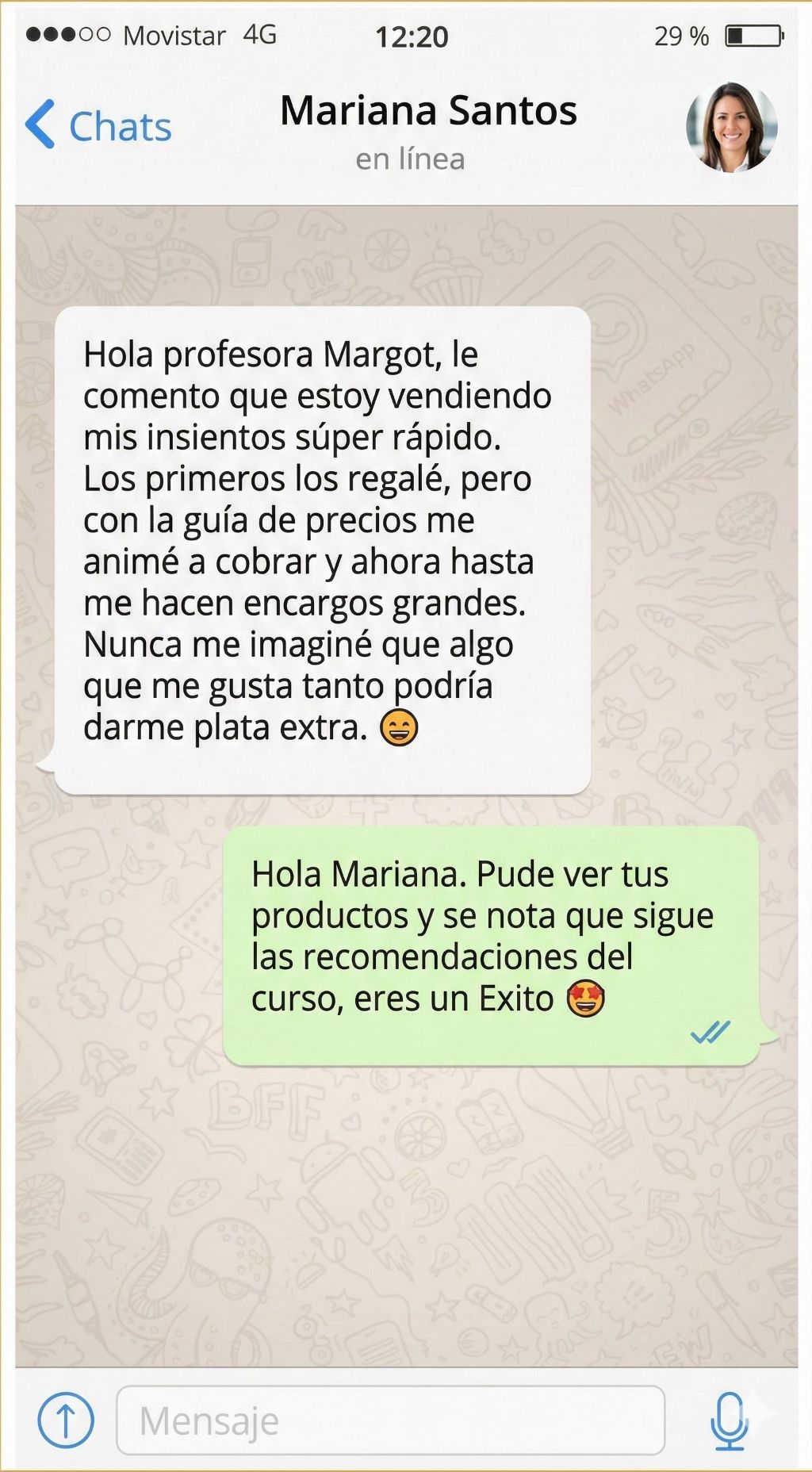The width and height of the screenshot is (812, 1472).
Task: View Mariana Santos profile photo
Action: [x=731, y=127]
